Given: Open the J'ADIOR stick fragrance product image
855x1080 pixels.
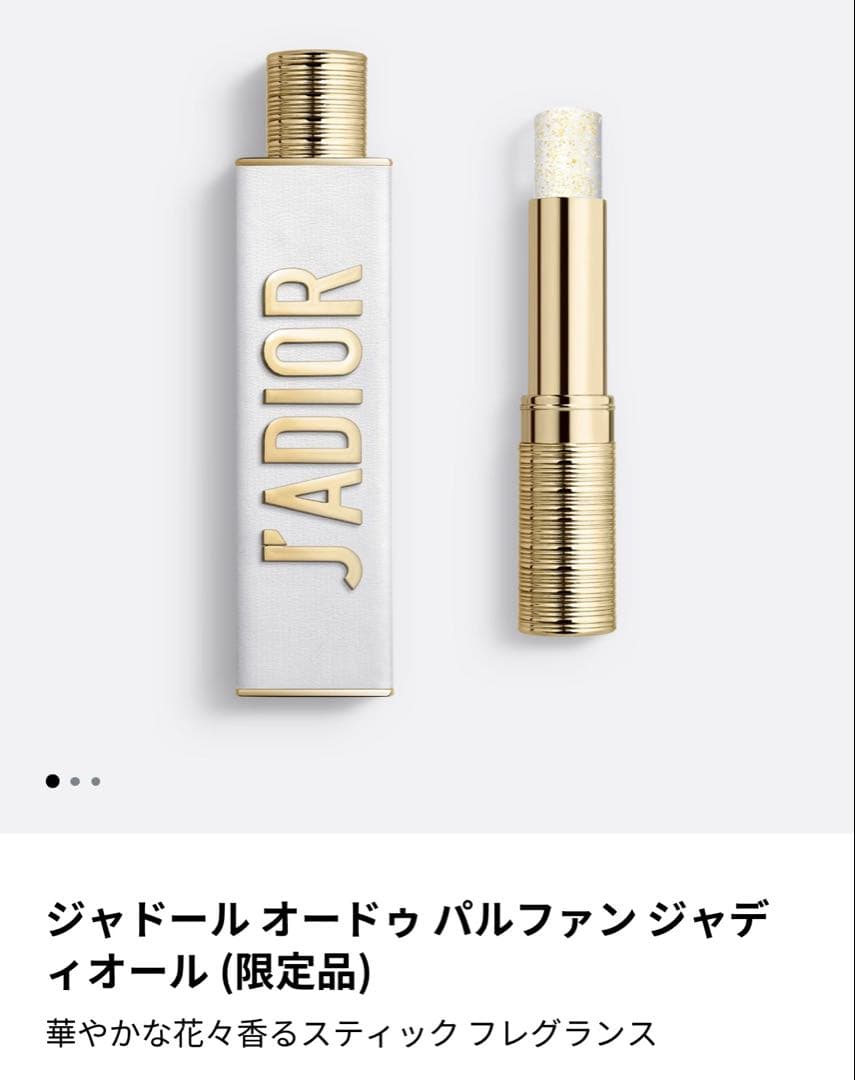Looking at the screenshot, I should (427, 380).
